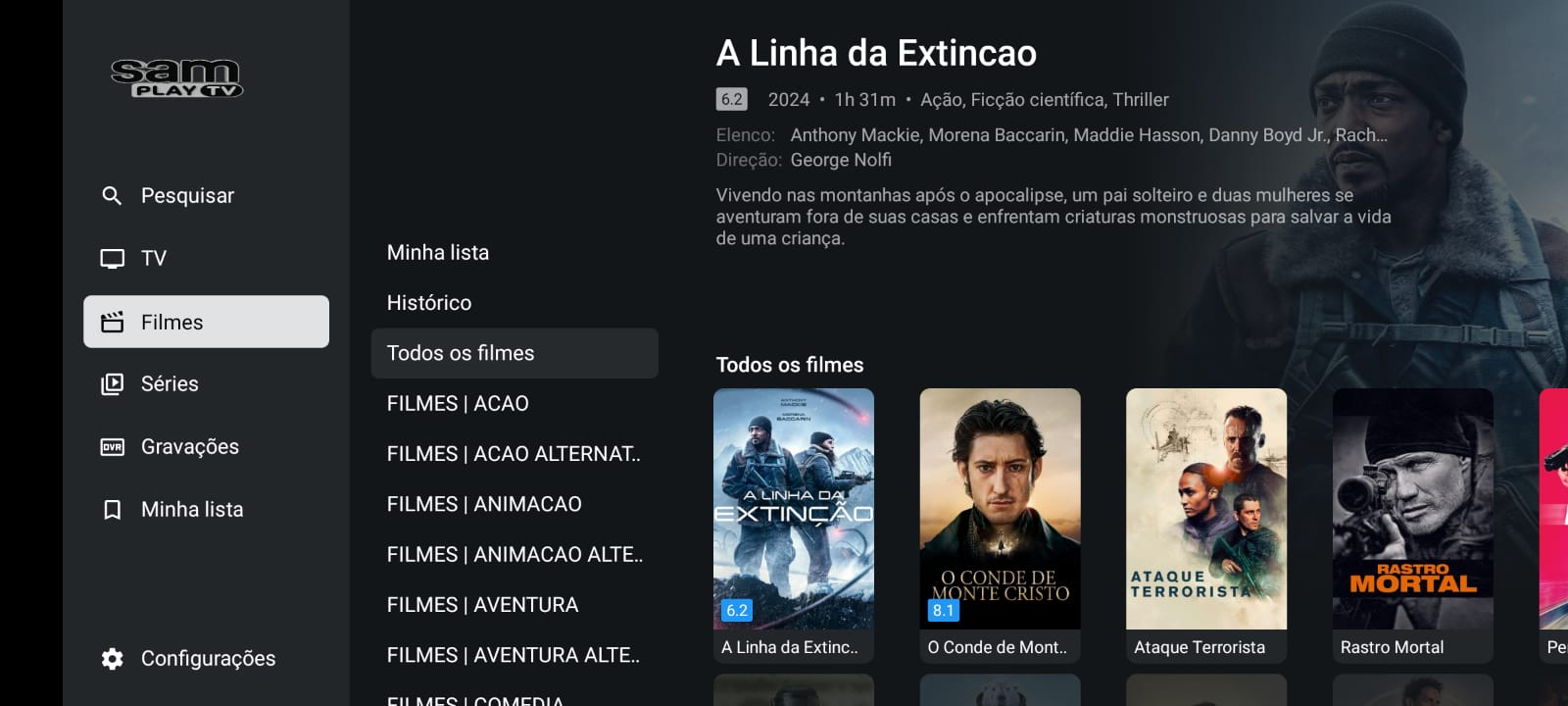This screenshot has width=1568, height=706.
Task: Browse FILMES | ANIMACAO category
Action: pyautogui.click(x=484, y=504)
